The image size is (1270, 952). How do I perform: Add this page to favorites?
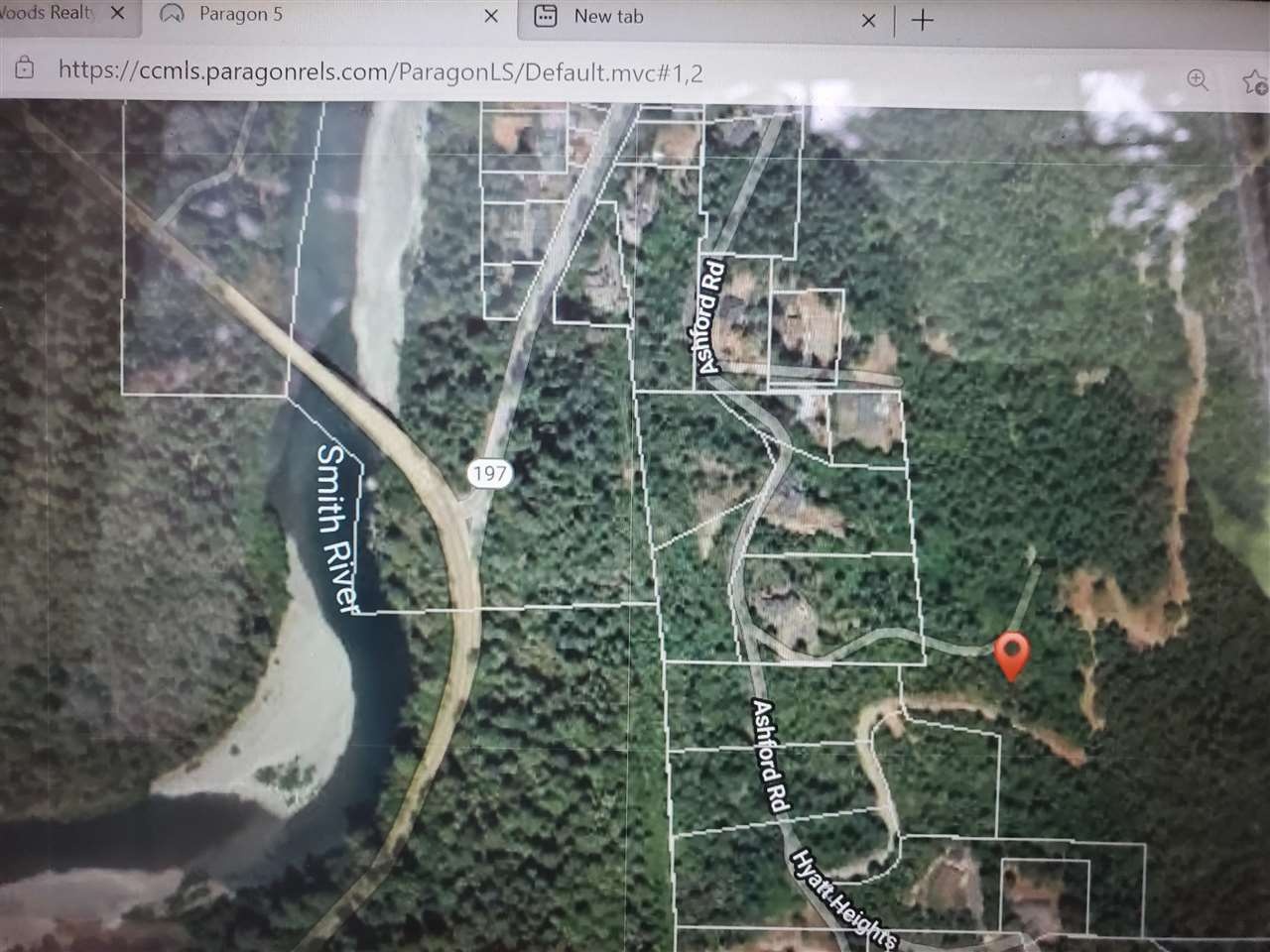[1254, 81]
